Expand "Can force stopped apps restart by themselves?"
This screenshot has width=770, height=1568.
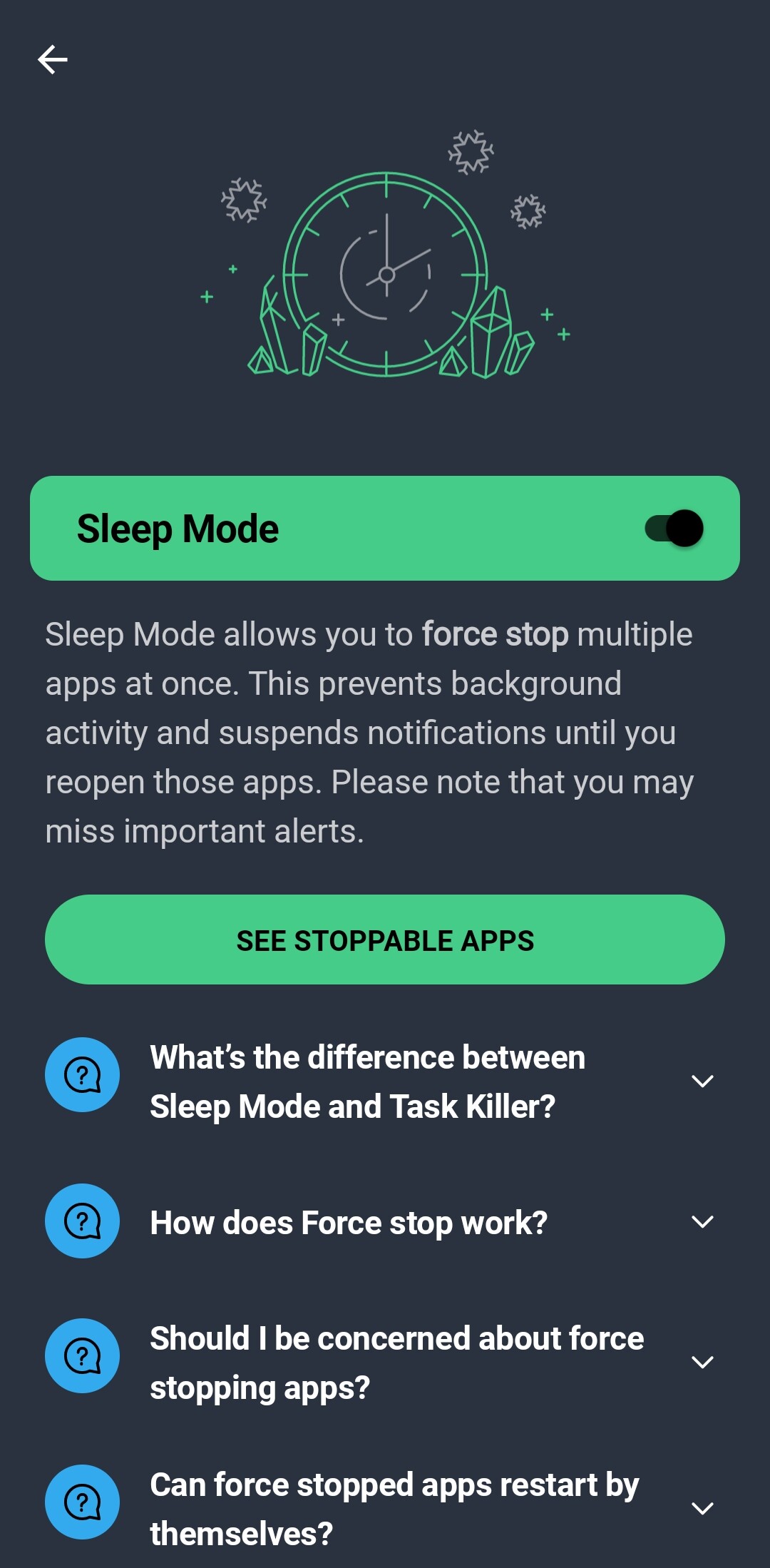(385, 1508)
